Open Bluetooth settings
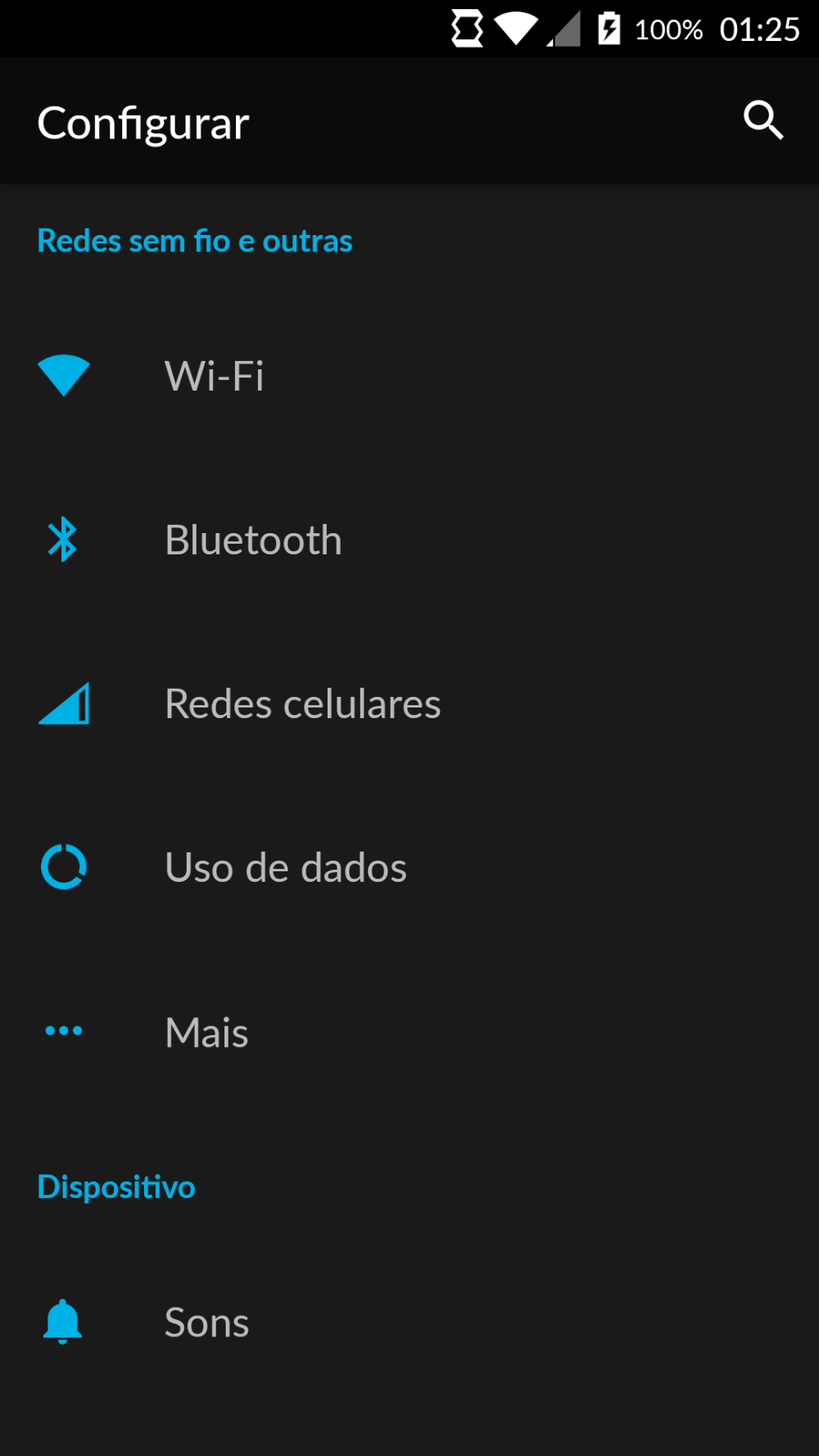This screenshot has width=819, height=1456. (x=409, y=540)
